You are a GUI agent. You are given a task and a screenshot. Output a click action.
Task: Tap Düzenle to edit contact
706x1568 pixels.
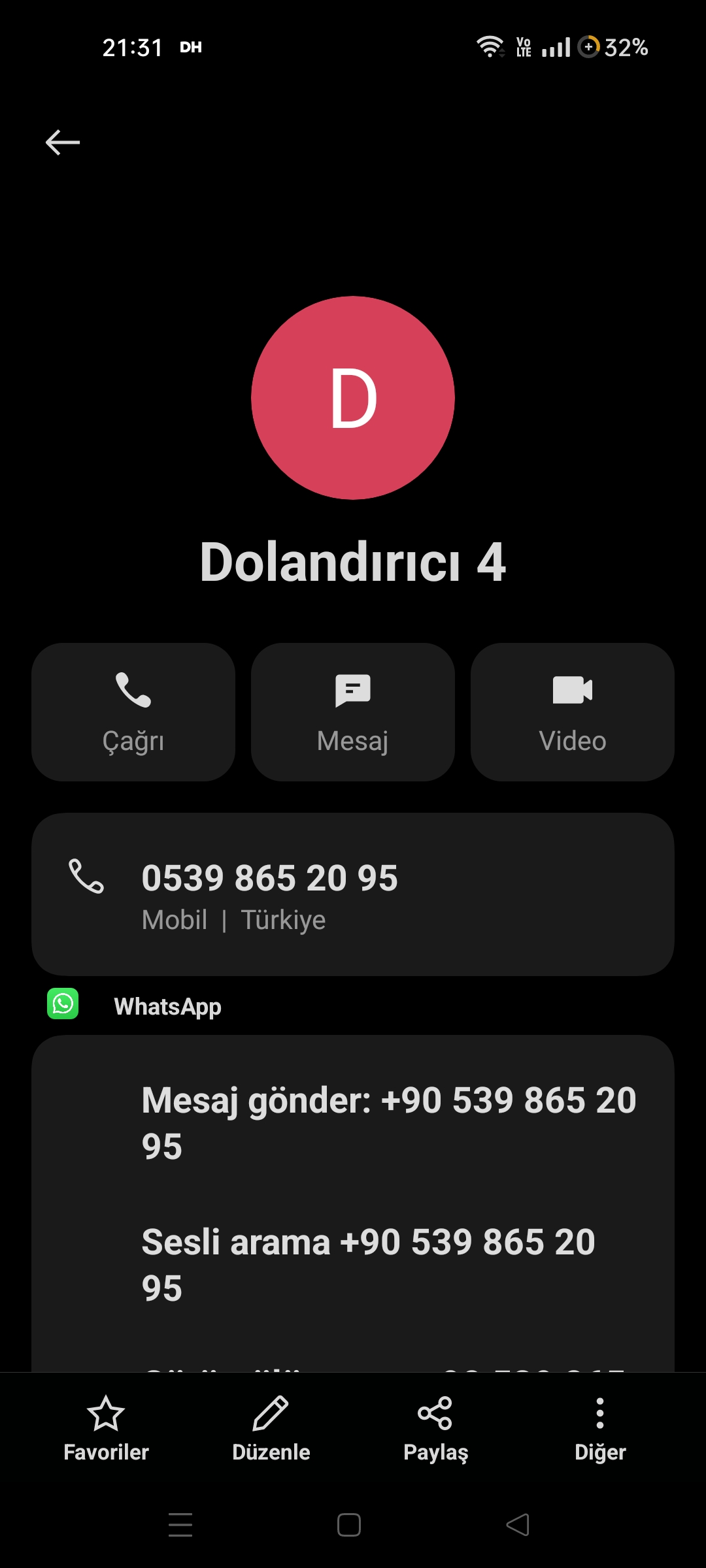(271, 1429)
